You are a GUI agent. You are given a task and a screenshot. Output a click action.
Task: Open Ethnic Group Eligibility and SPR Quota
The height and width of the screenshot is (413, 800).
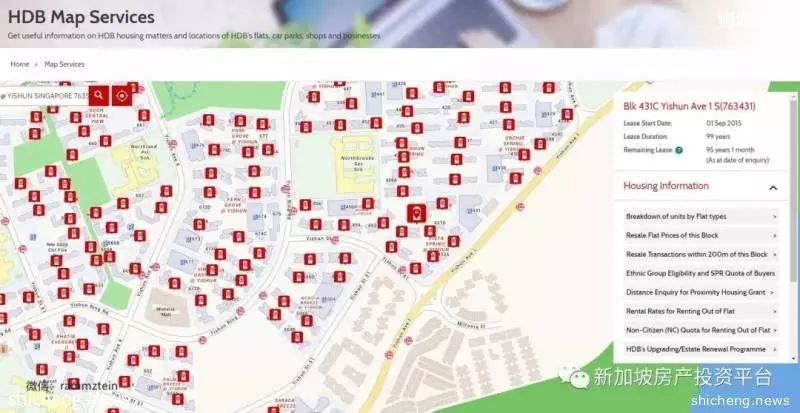tap(700, 273)
